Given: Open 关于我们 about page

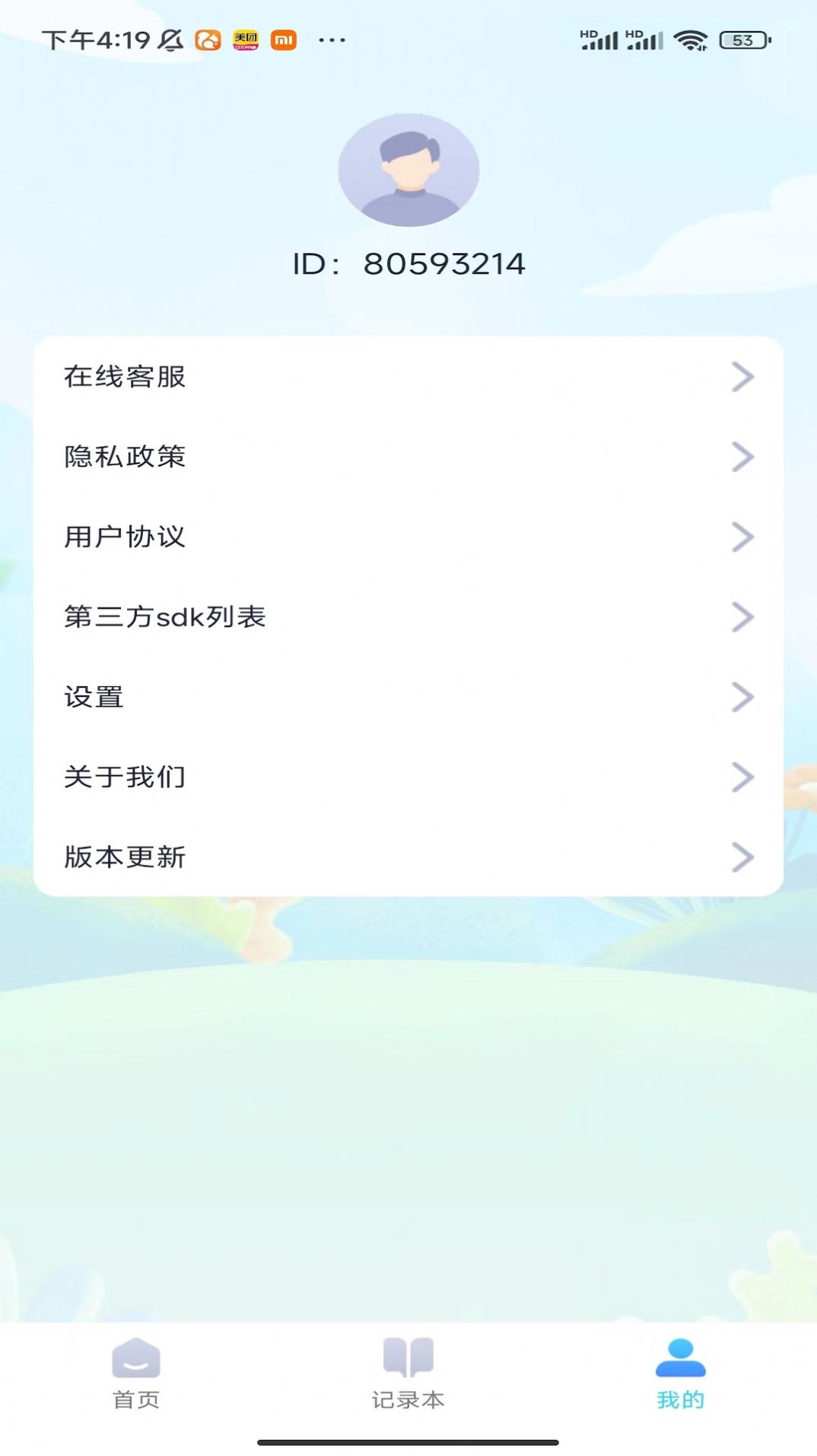Looking at the screenshot, I should (123, 778).
